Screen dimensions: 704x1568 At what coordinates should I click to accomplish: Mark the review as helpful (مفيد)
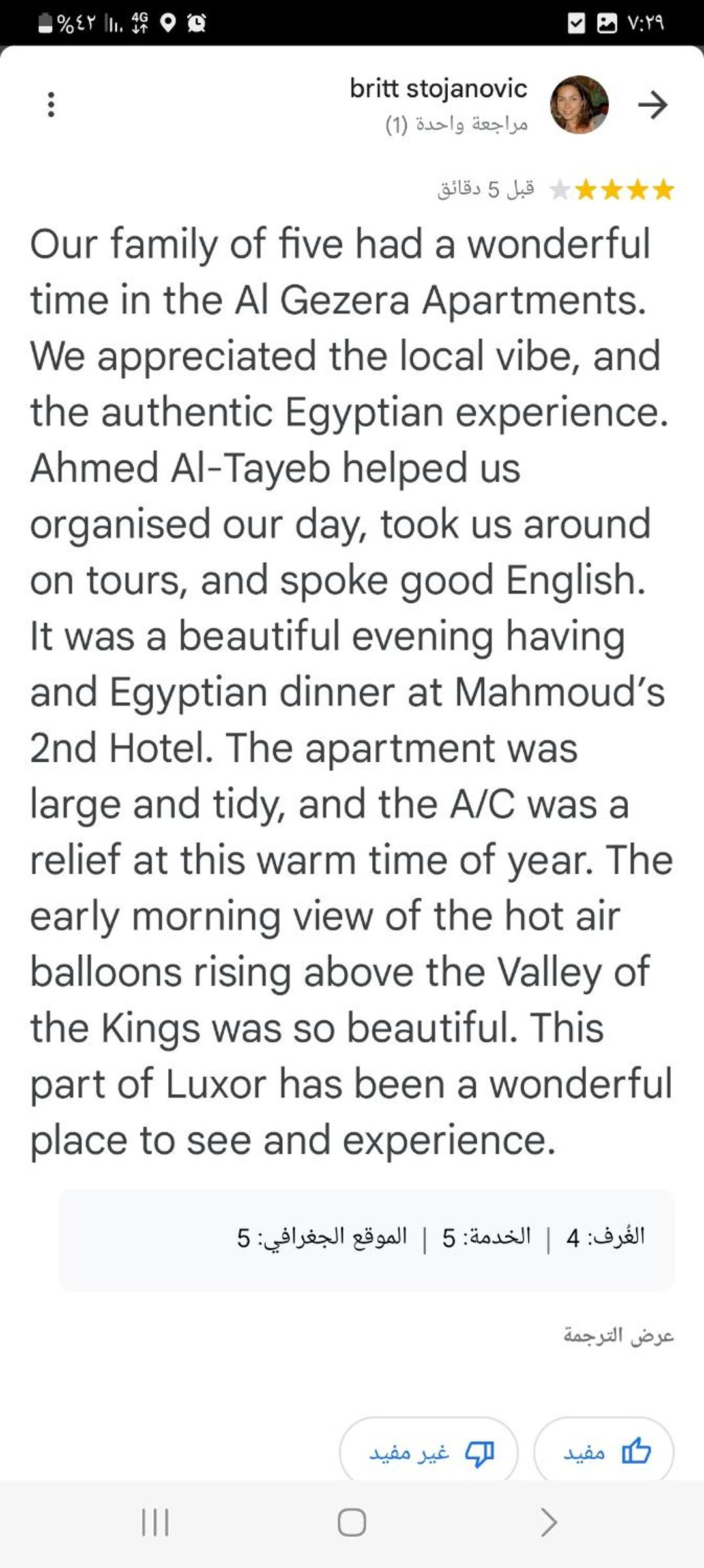click(x=604, y=1451)
